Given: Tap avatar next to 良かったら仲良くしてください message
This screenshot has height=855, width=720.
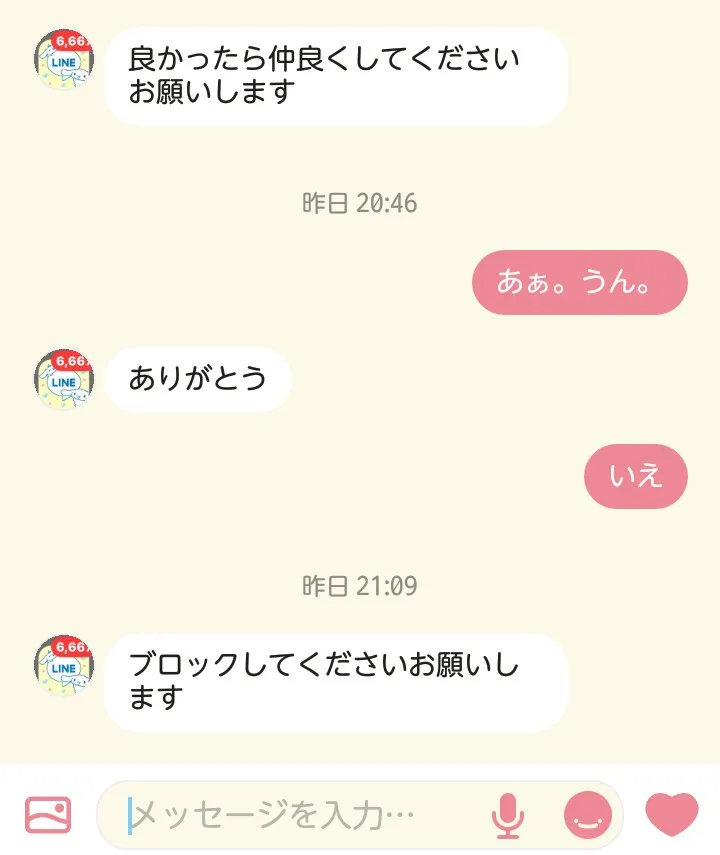Looking at the screenshot, I should pos(64,60).
